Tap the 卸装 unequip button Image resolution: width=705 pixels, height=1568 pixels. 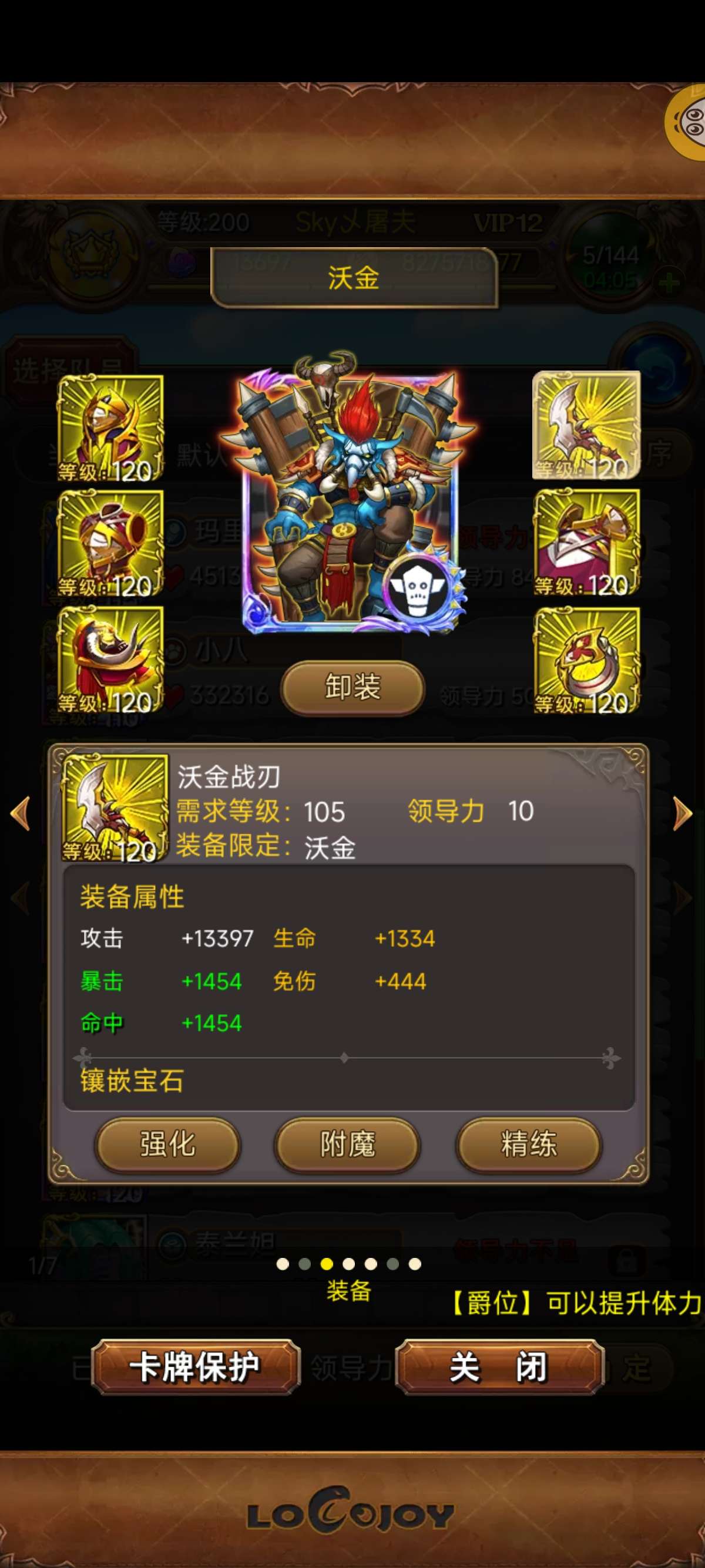point(352,687)
